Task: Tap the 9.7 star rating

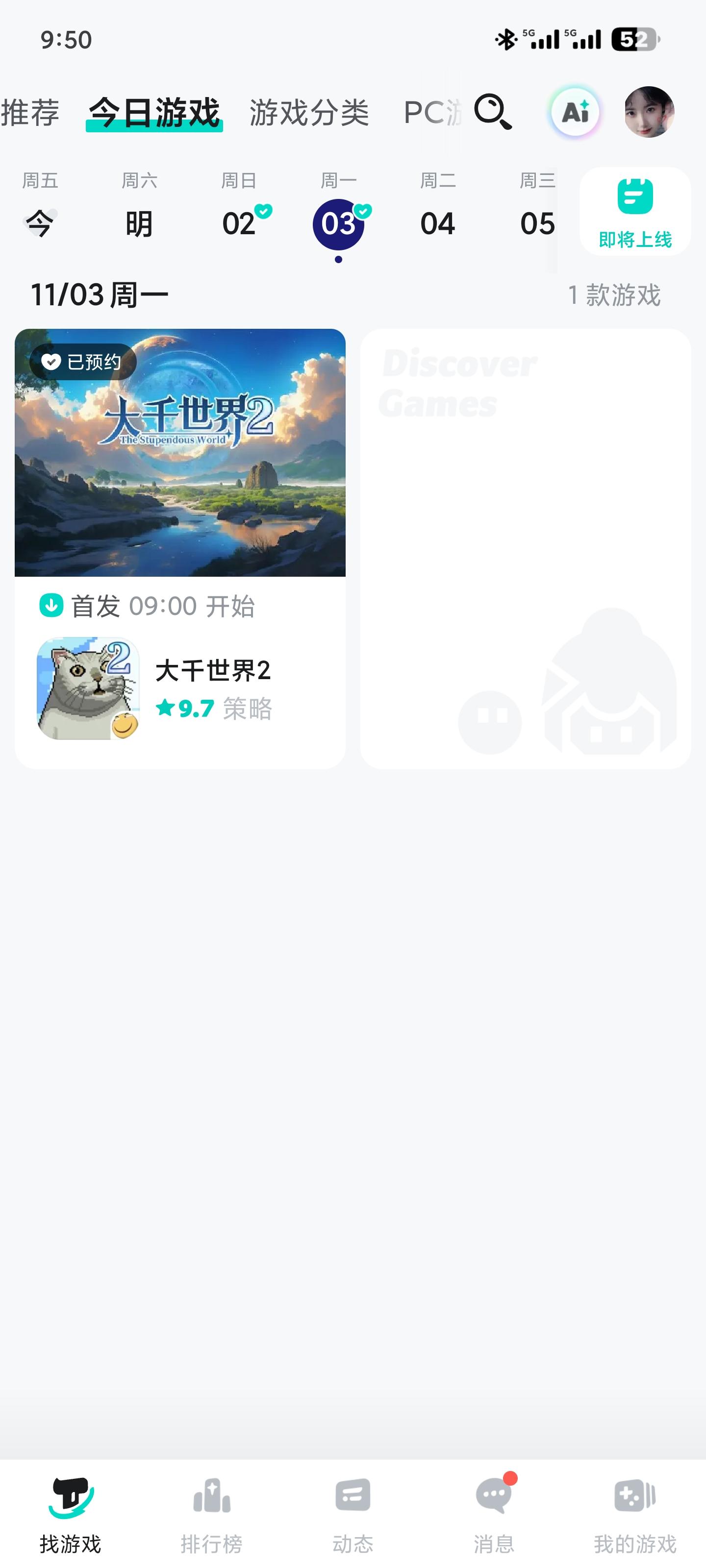Action: pos(186,708)
